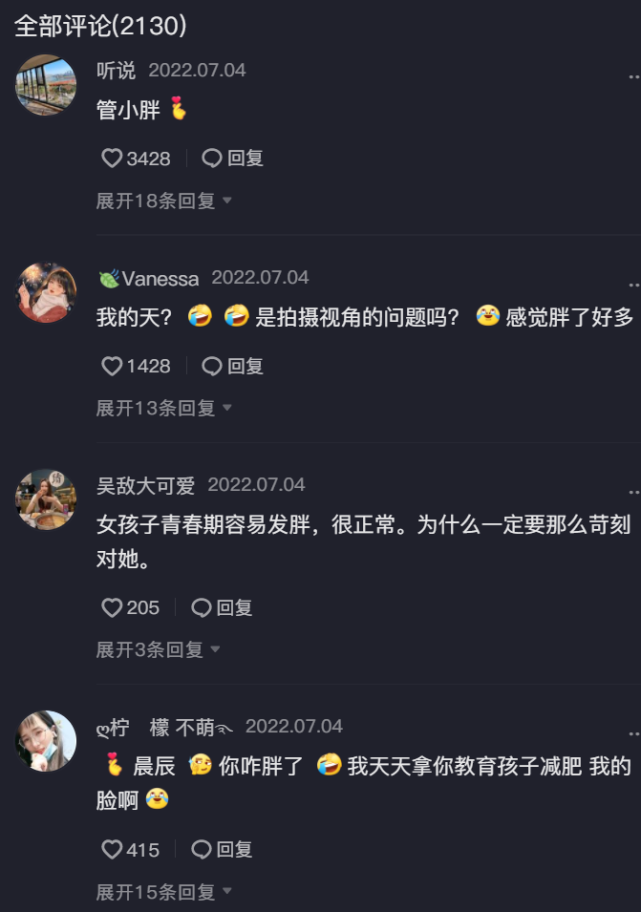The height and width of the screenshot is (912, 641).
Task: Open Vanessa's profile avatar
Action: click(46, 293)
